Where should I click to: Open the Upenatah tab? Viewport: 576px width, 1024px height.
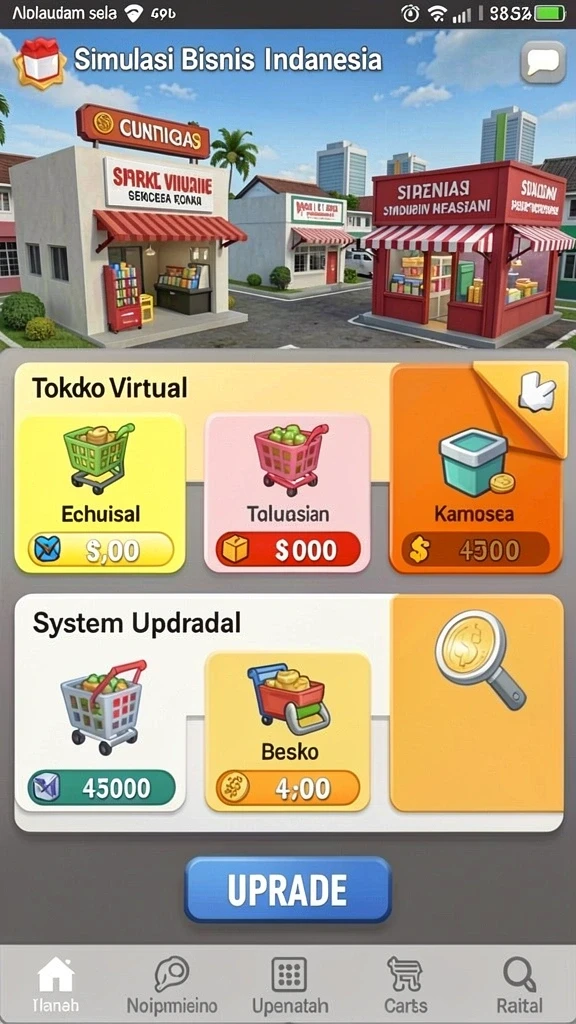click(x=289, y=985)
